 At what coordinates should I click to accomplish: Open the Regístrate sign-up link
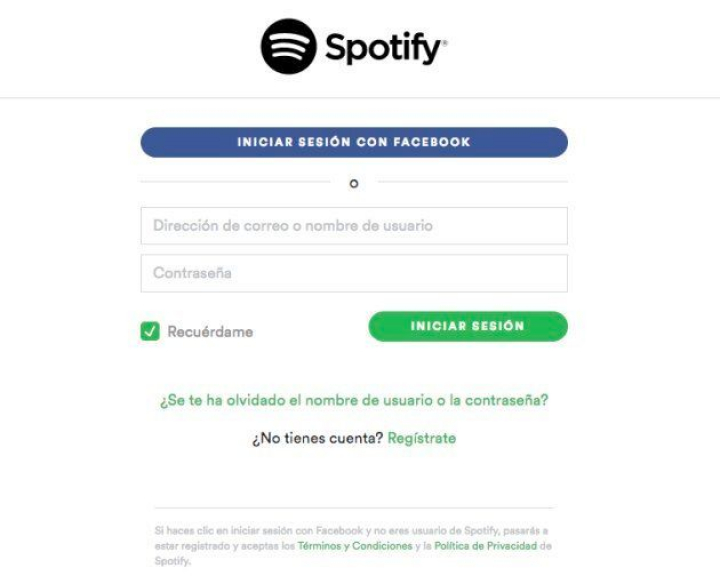[421, 438]
